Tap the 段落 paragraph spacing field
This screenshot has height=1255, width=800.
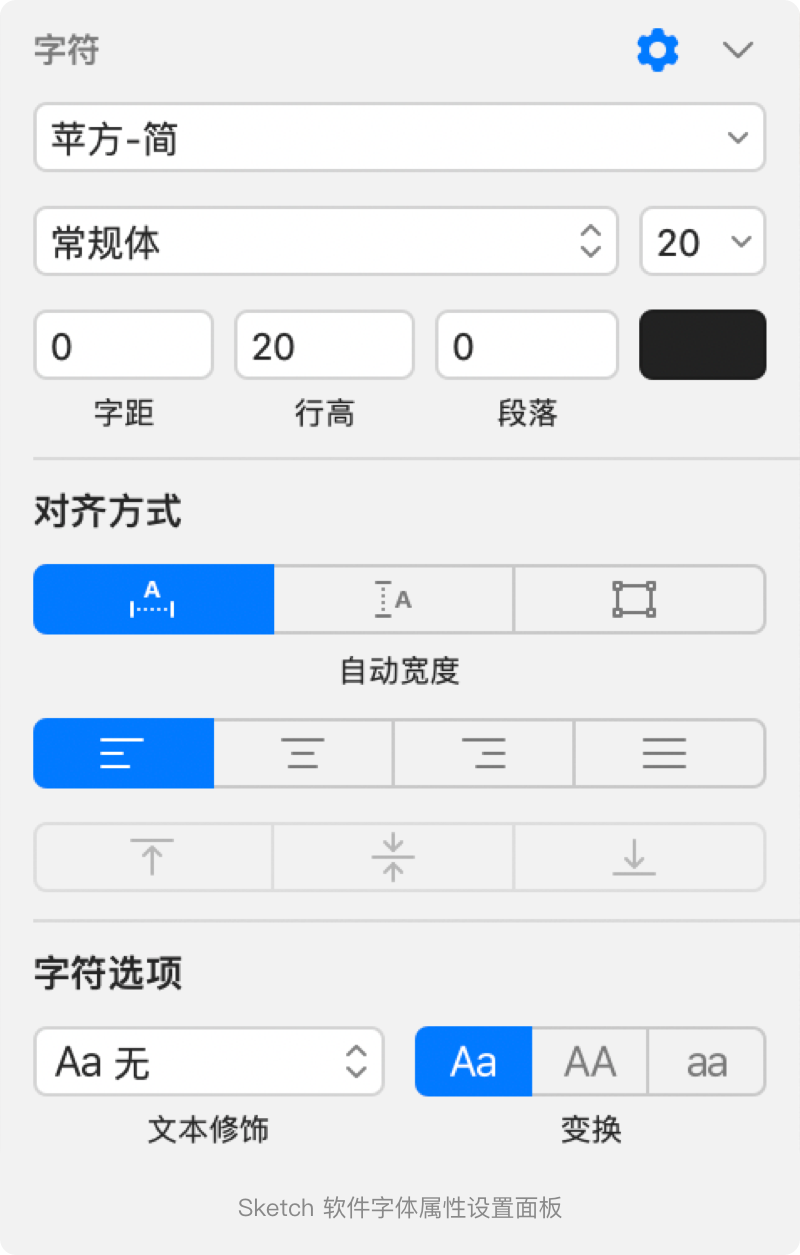(x=526, y=346)
